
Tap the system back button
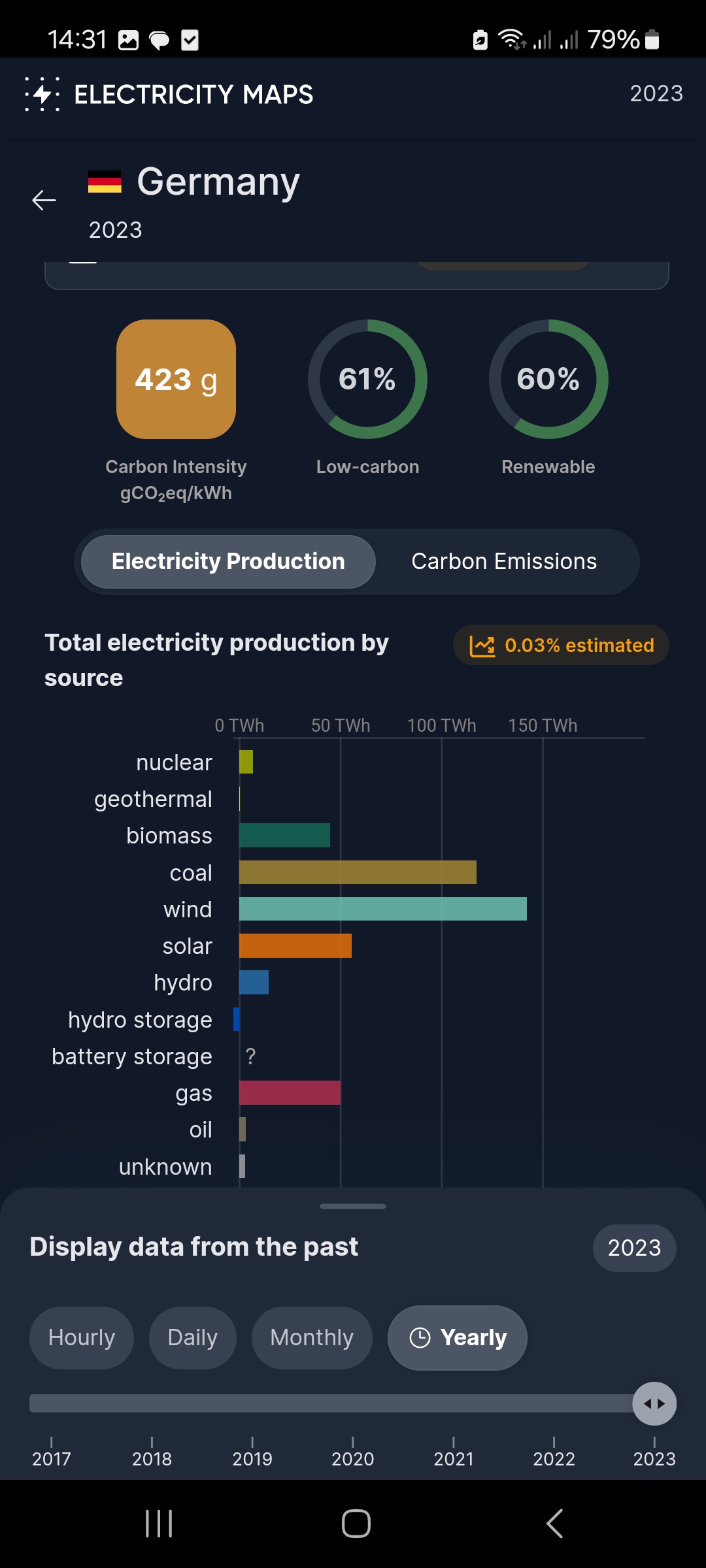[x=554, y=1524]
